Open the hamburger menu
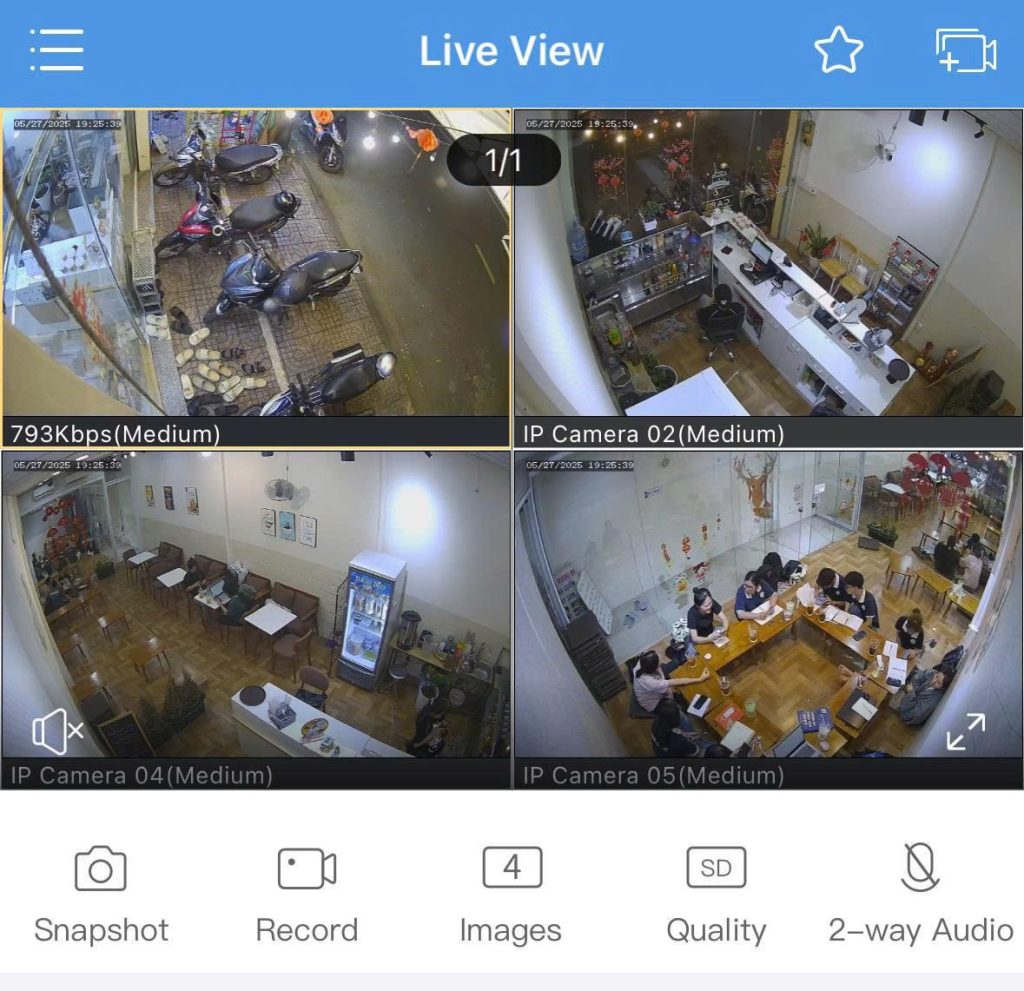 57,50
